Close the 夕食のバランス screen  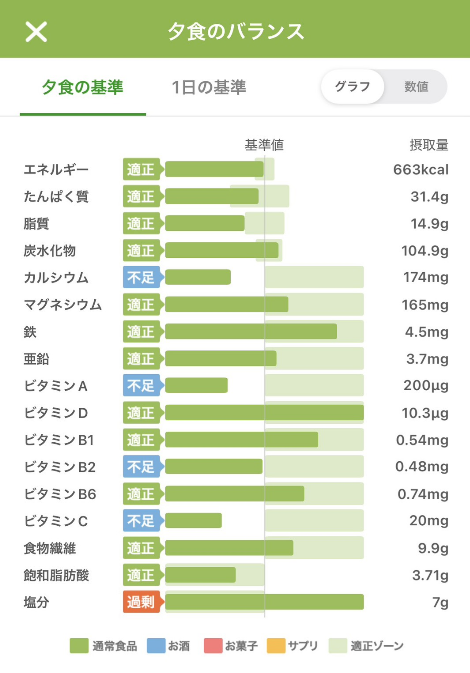point(36,32)
